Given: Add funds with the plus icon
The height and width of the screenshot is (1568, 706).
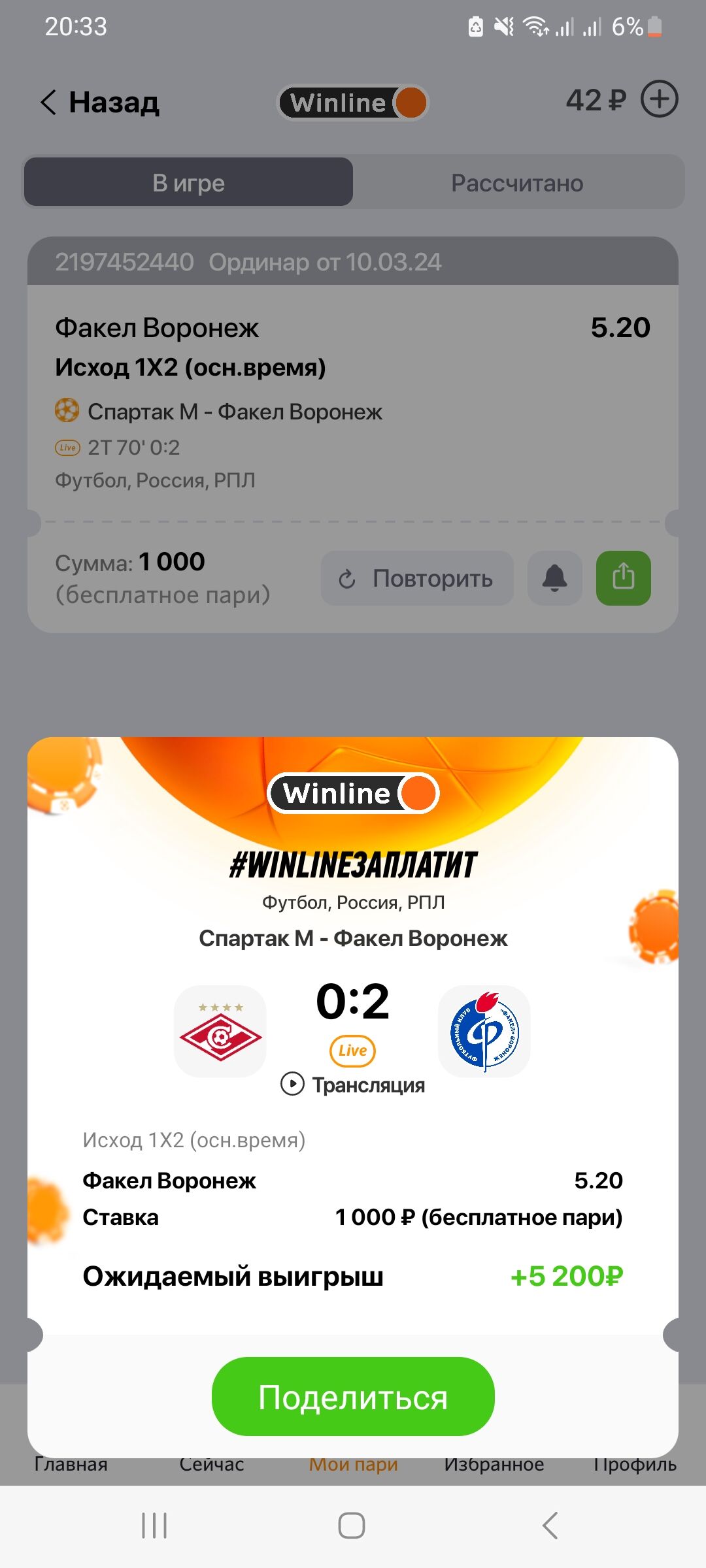Looking at the screenshot, I should coord(659,100).
